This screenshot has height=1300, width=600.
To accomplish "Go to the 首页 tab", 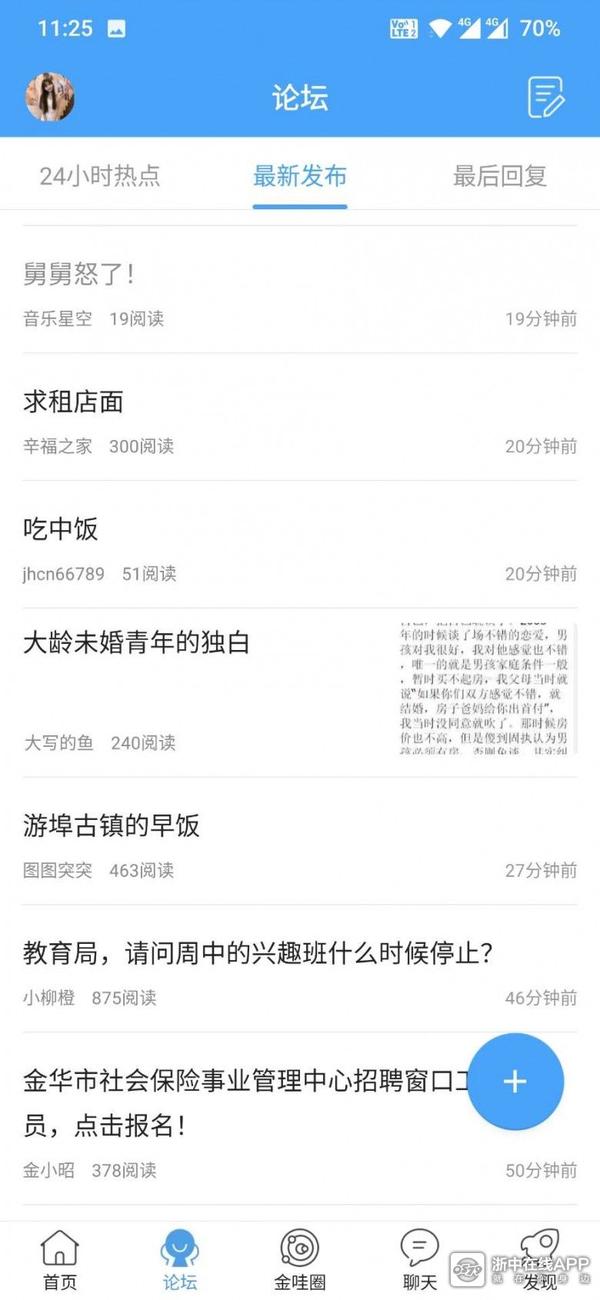I will pos(59,1260).
